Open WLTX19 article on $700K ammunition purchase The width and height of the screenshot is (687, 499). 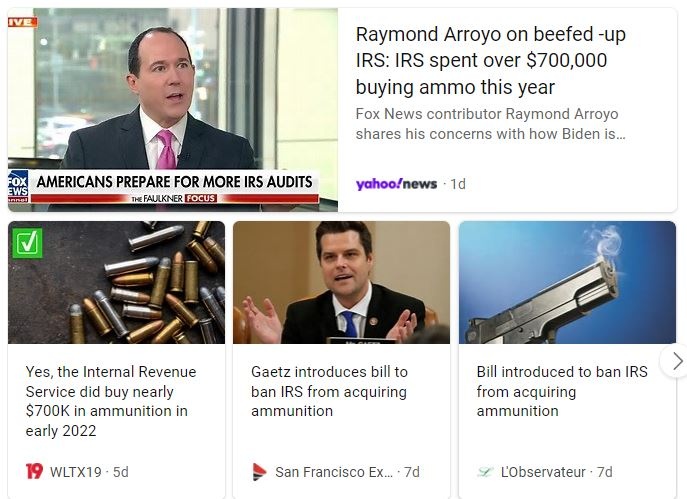pos(111,400)
